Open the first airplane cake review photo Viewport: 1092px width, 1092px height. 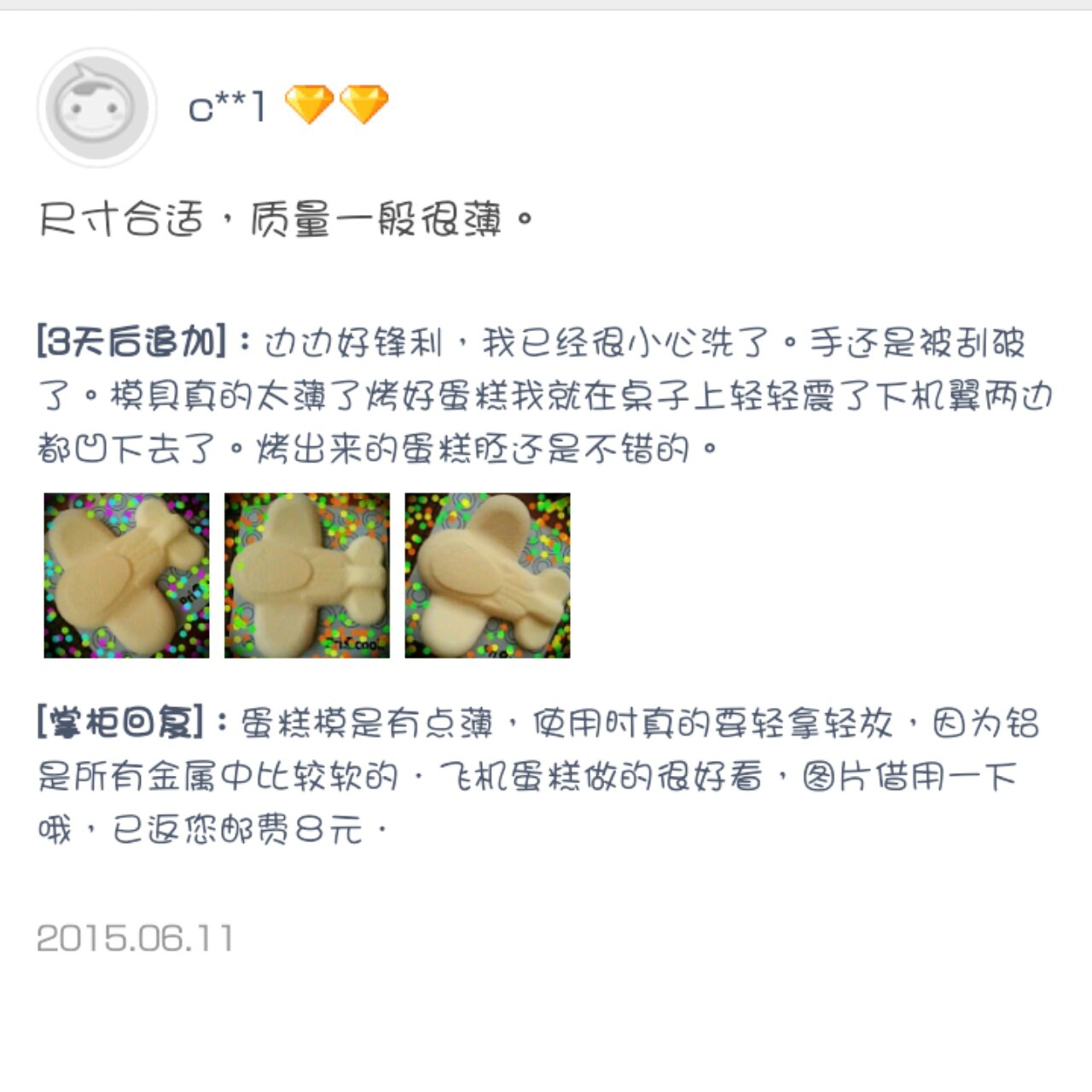coord(126,575)
